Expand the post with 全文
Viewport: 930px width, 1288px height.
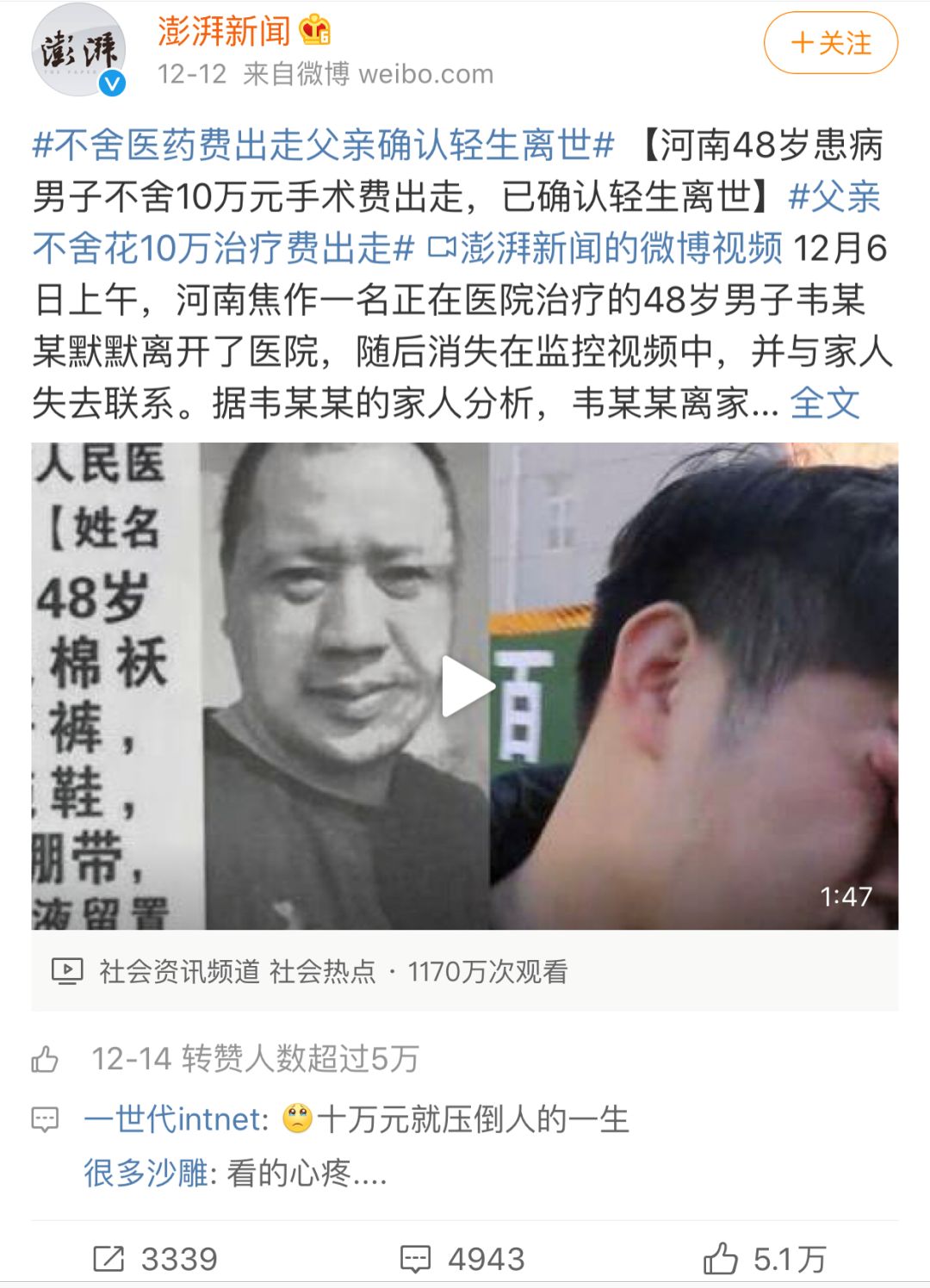click(824, 403)
